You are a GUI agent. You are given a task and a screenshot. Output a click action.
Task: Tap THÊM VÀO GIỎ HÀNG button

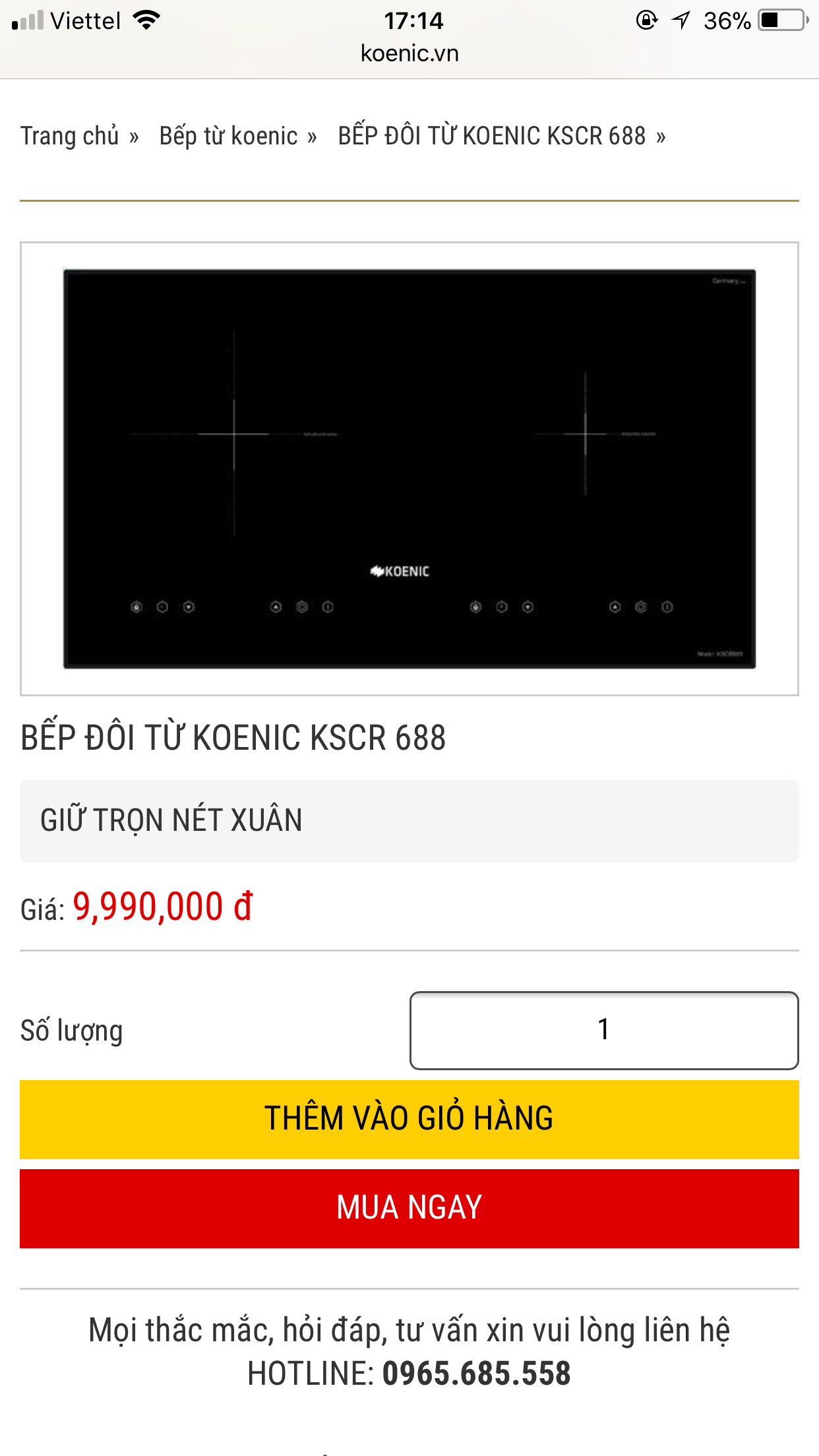tap(409, 1119)
